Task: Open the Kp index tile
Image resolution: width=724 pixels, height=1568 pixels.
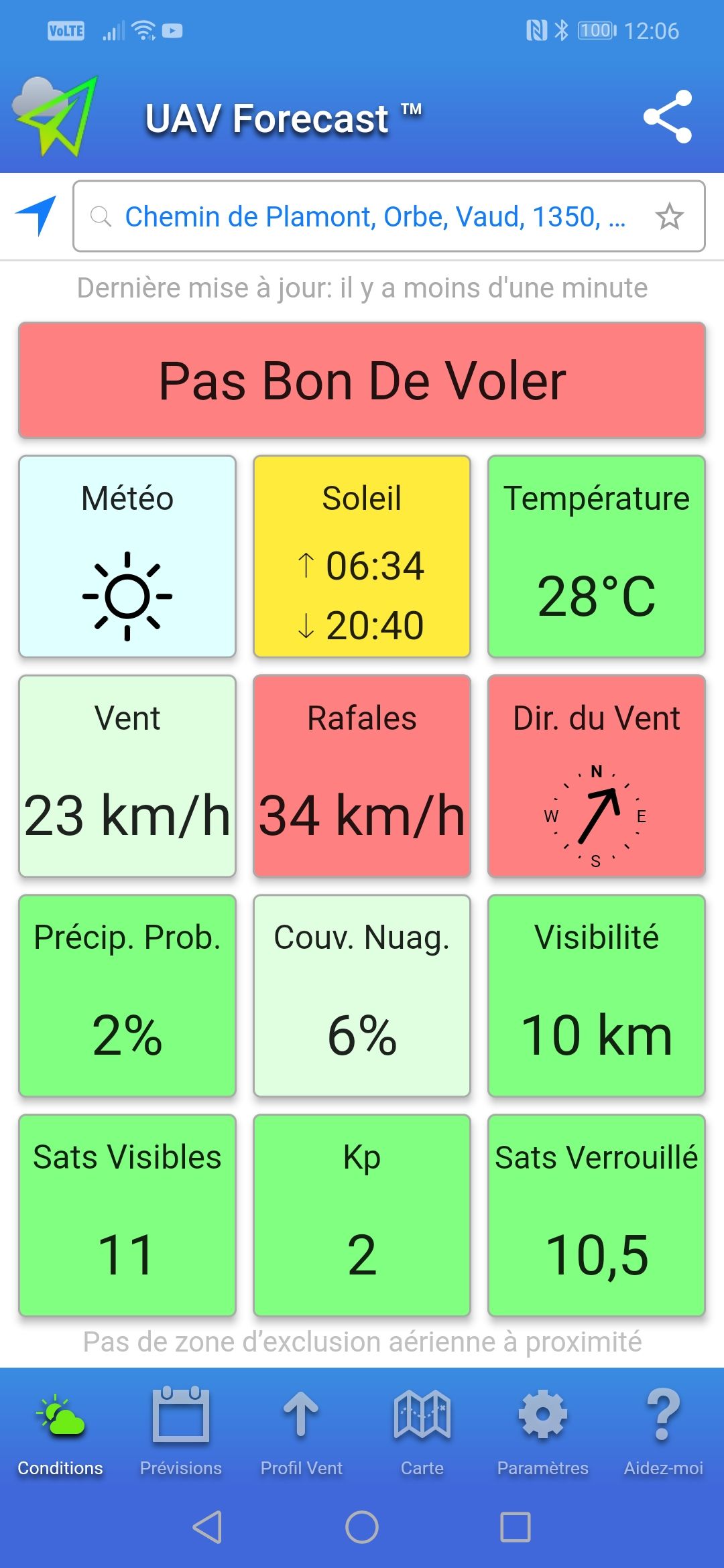Action: pos(362,1216)
